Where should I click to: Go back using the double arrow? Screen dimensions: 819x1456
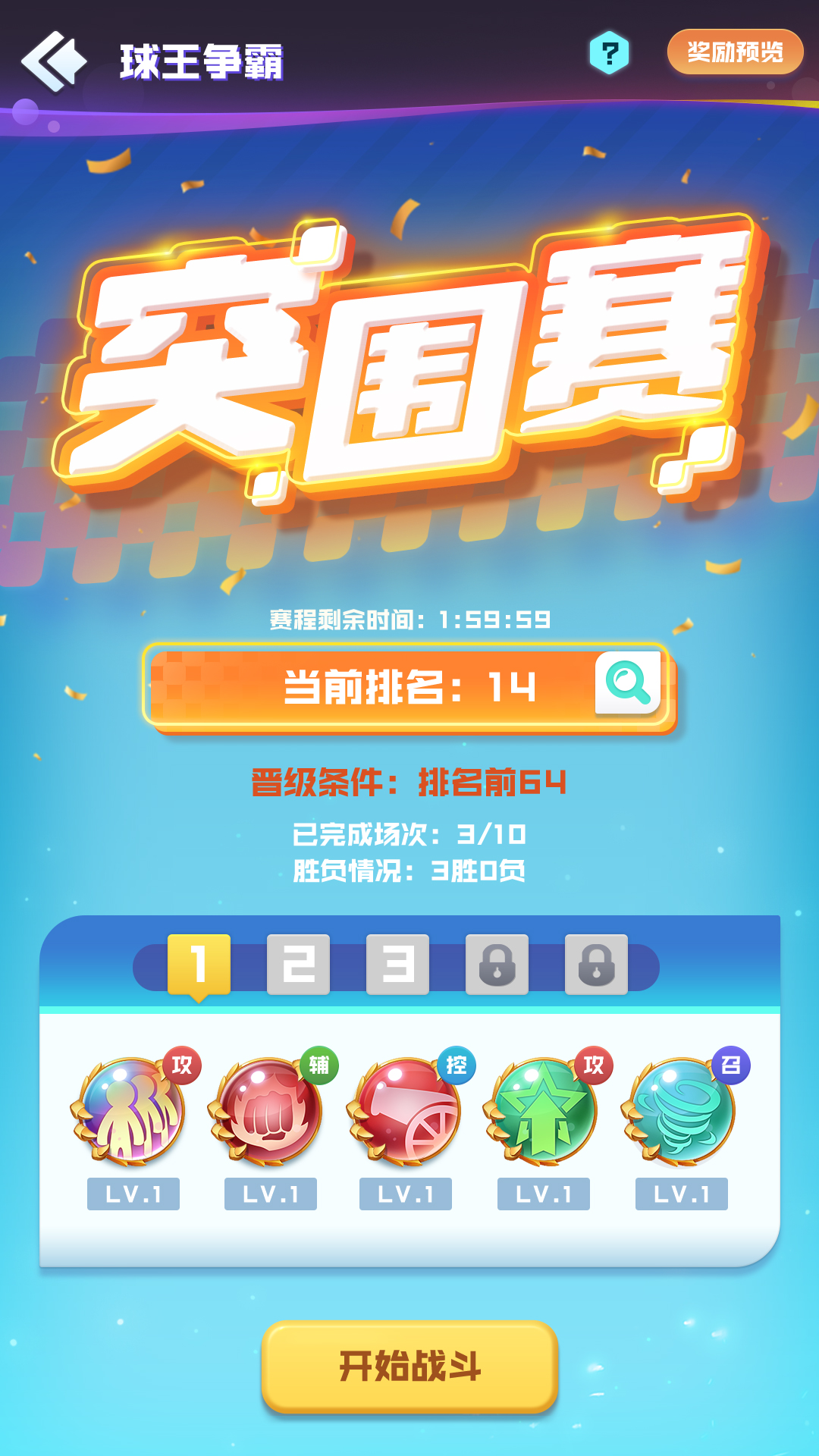(53, 61)
